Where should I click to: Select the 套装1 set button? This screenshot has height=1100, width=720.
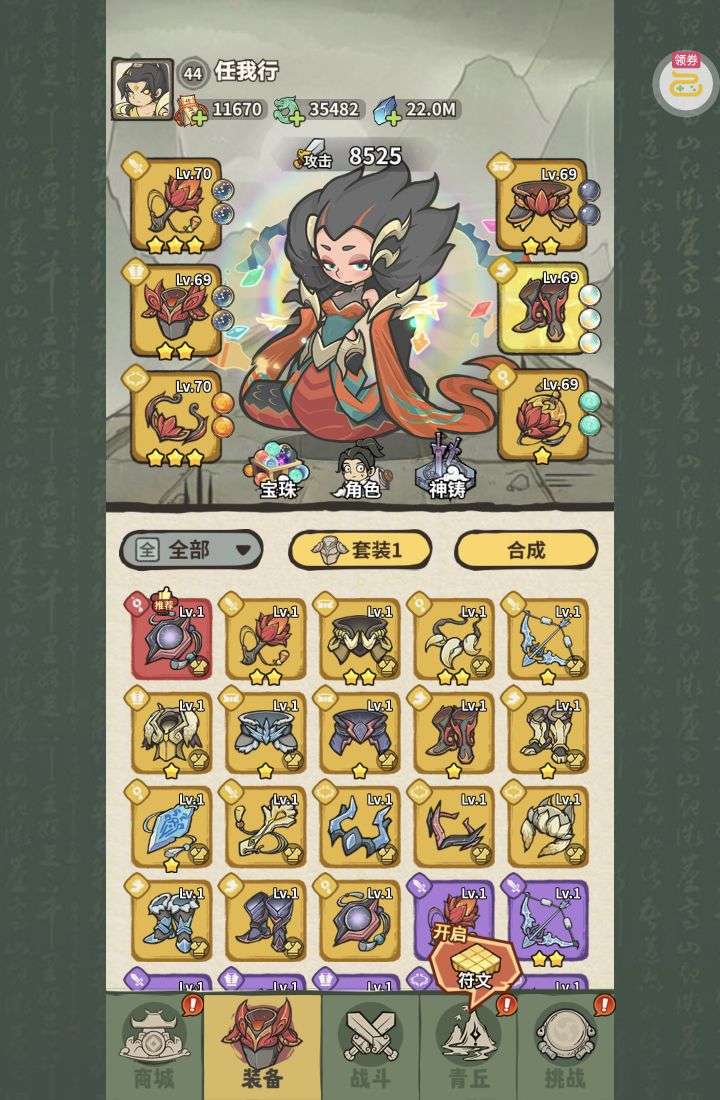360,549
